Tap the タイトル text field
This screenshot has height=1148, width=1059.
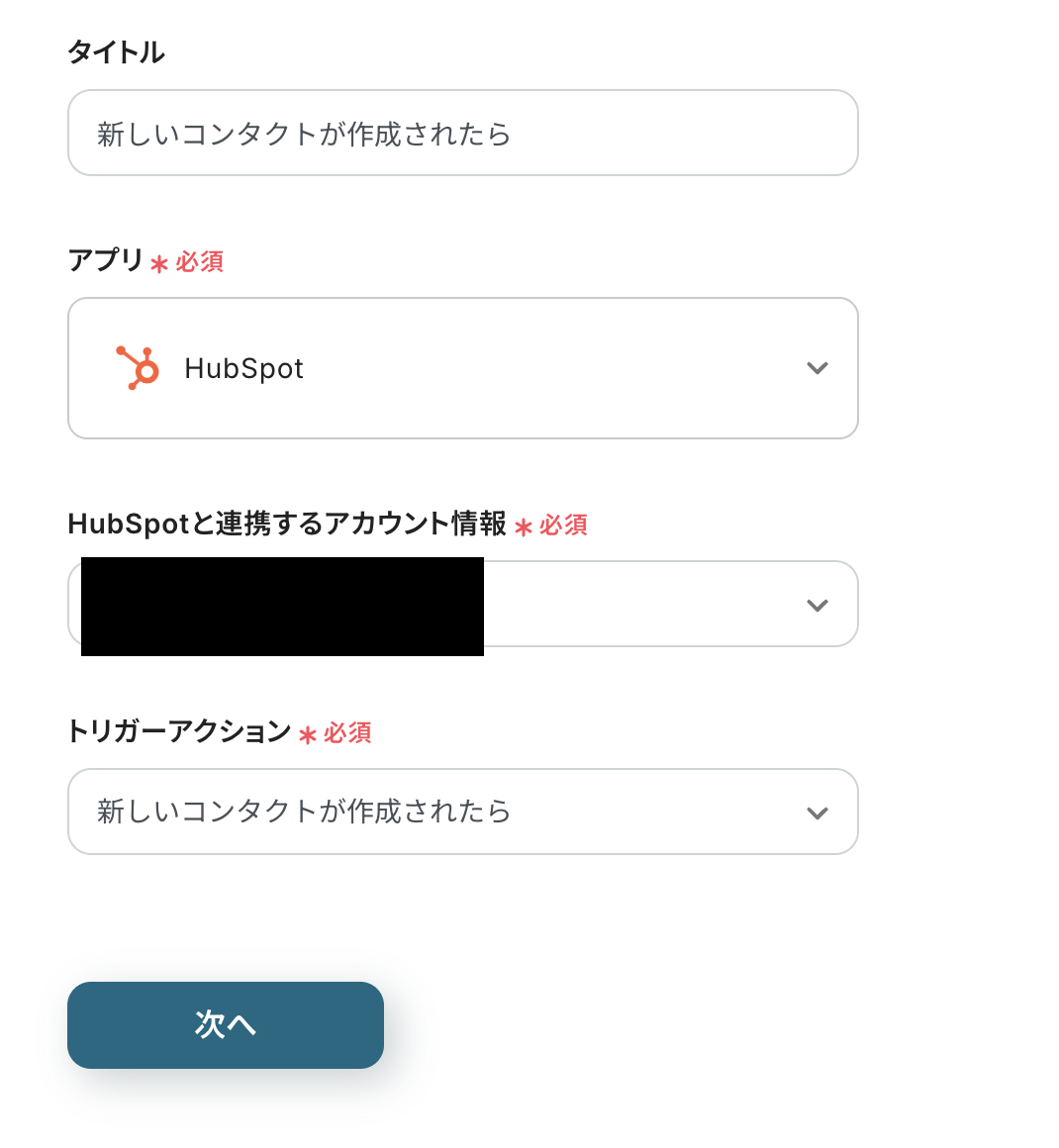[x=462, y=133]
